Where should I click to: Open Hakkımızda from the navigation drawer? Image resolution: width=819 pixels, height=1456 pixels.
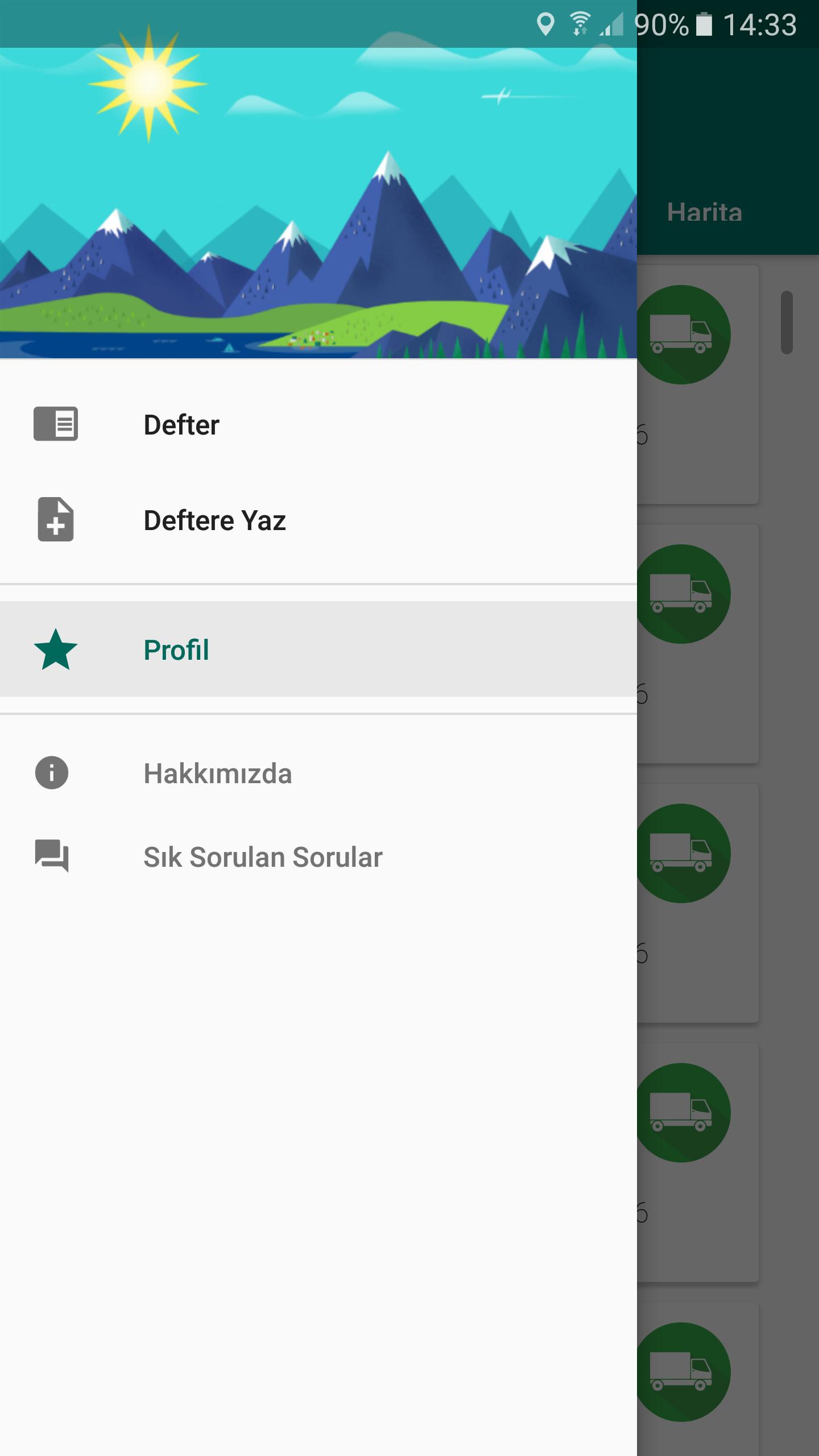[218, 772]
